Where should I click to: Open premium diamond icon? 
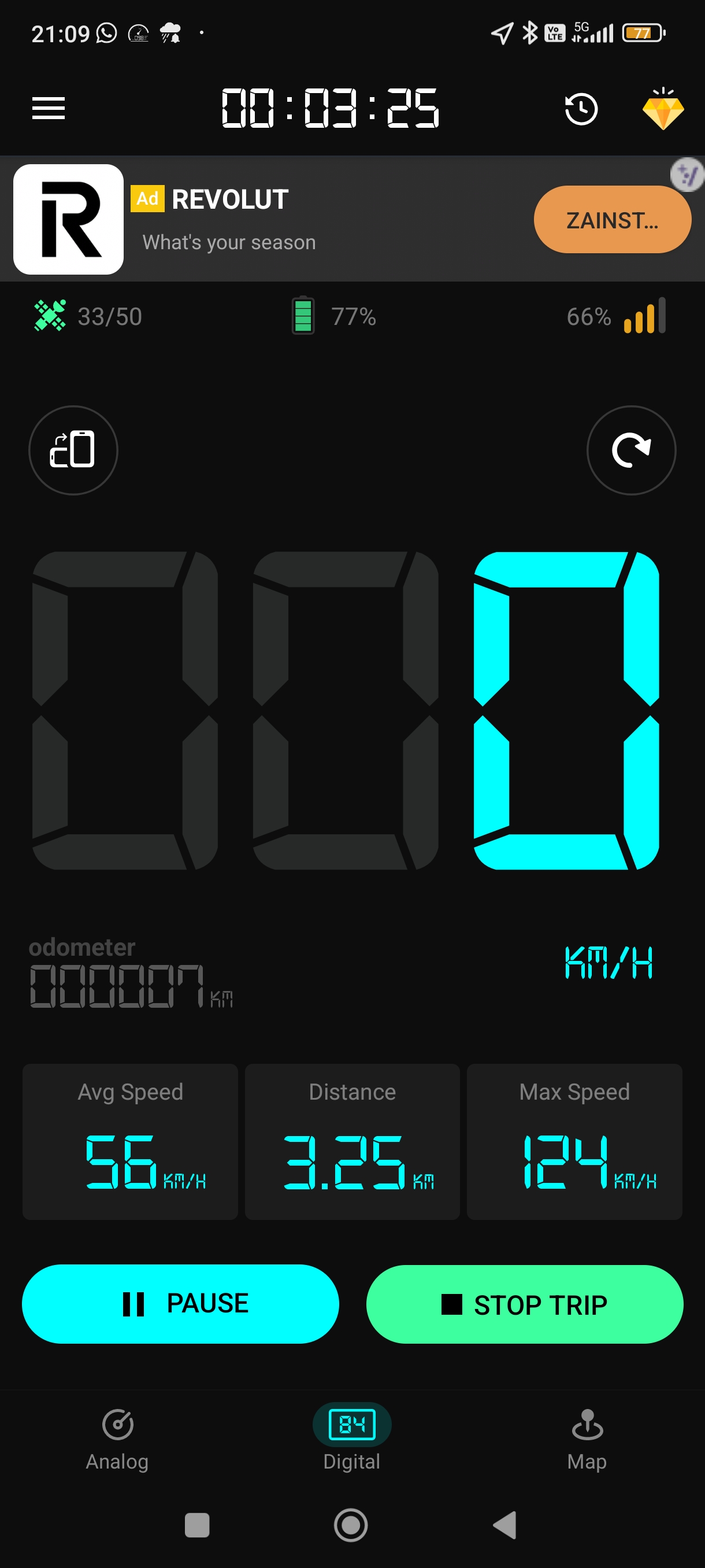pyautogui.click(x=663, y=109)
